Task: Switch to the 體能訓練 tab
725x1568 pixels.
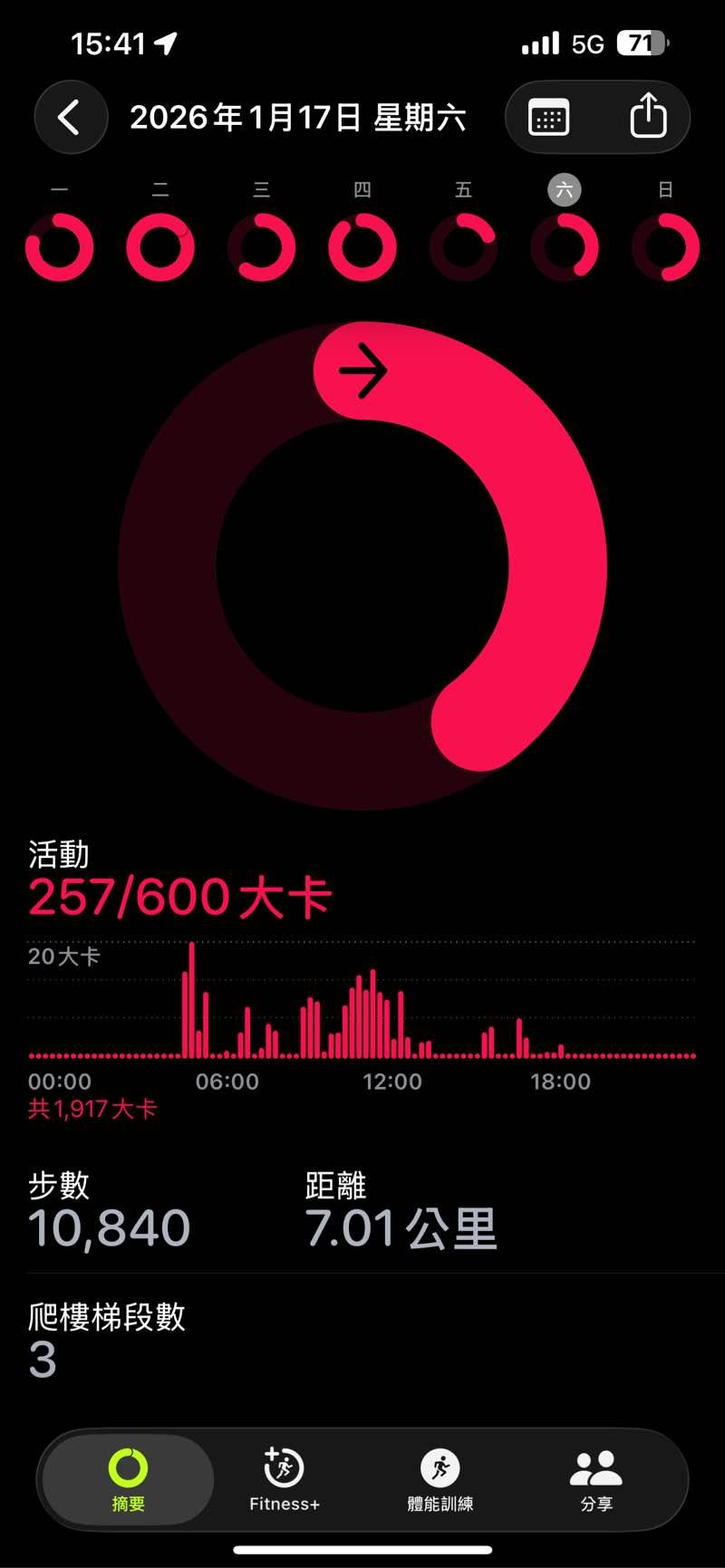Action: [440, 1479]
